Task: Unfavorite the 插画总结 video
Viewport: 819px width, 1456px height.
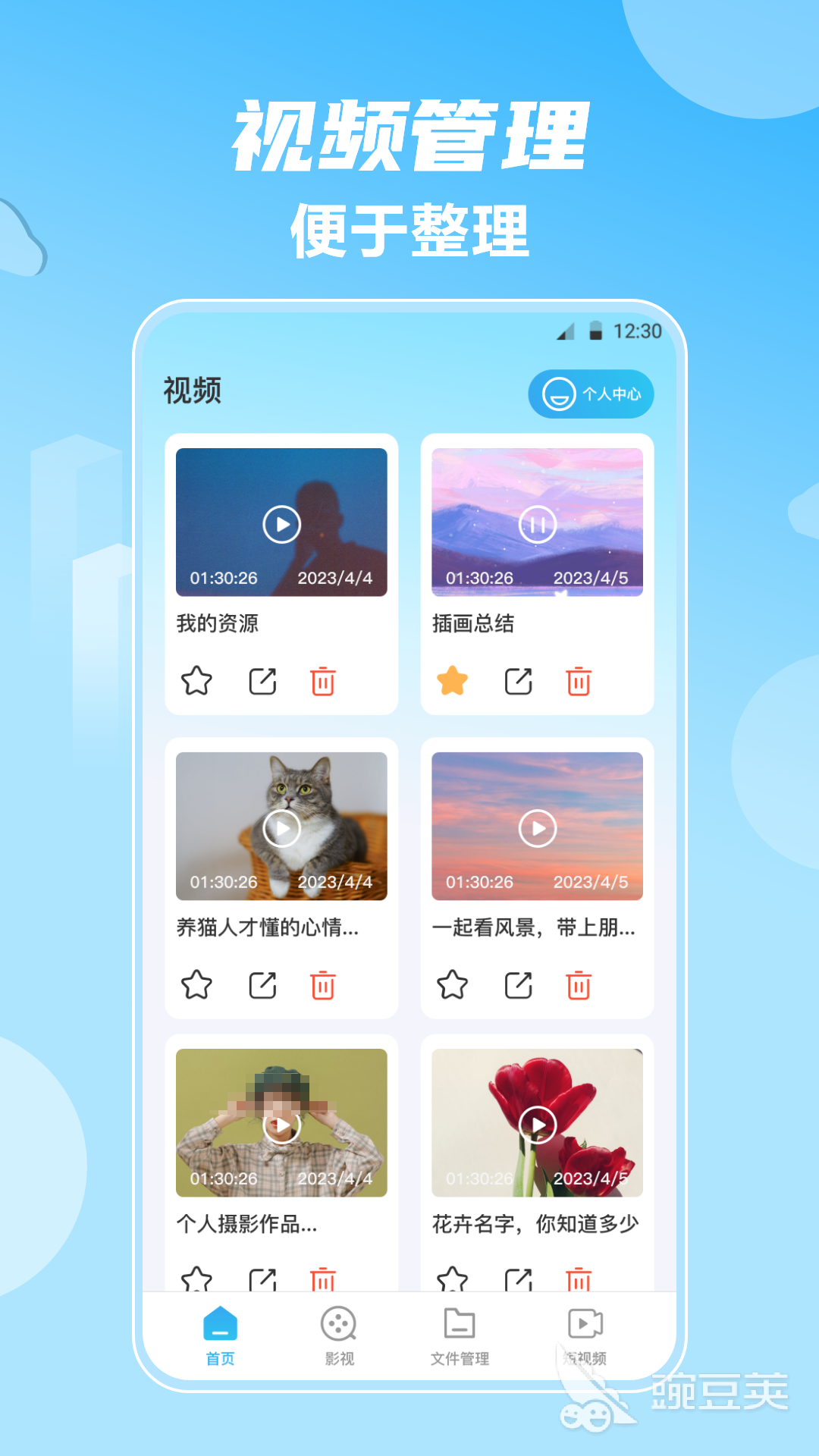Action: tap(452, 682)
